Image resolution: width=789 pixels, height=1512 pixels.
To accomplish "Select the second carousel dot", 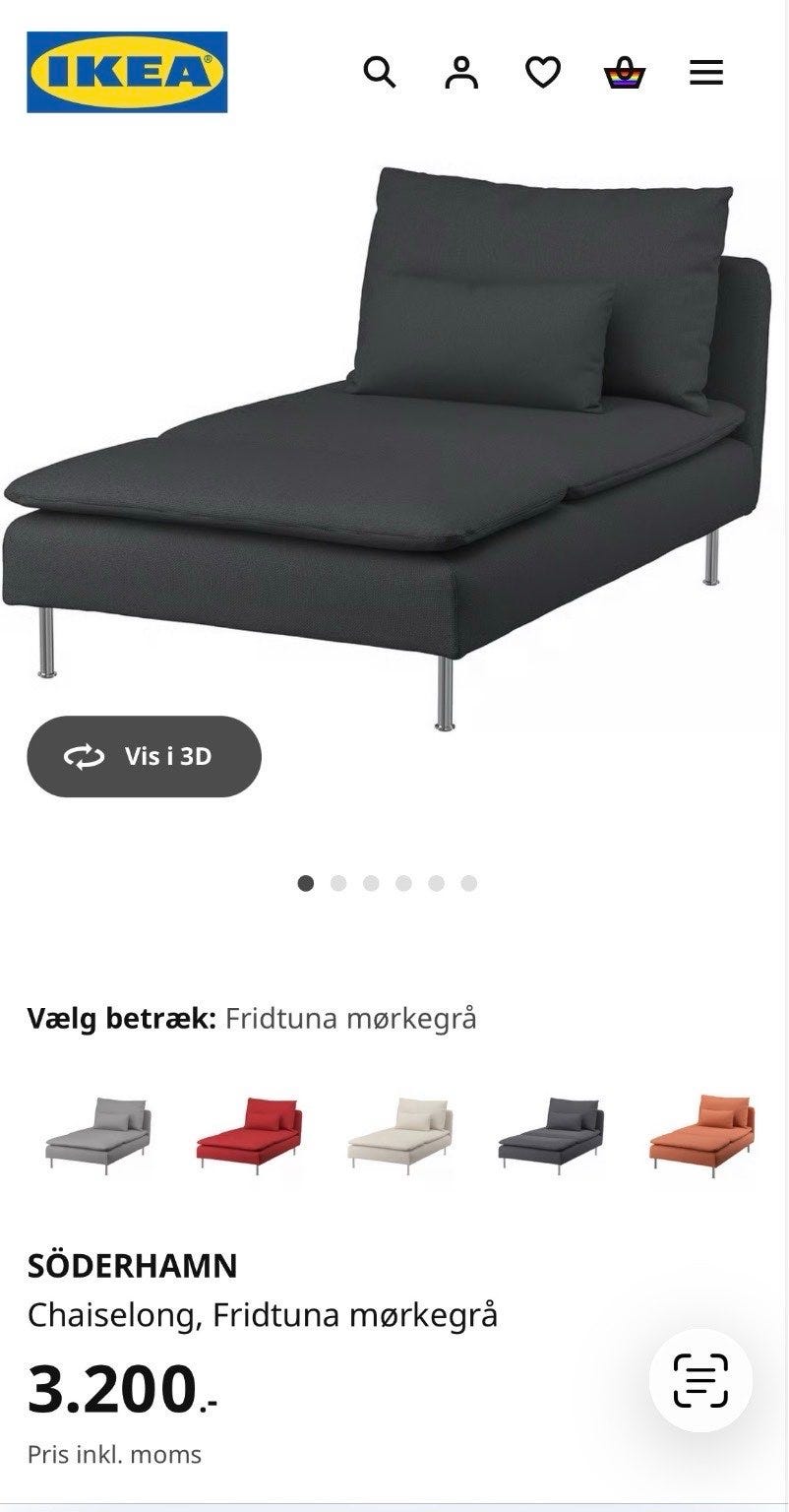I will click(336, 884).
